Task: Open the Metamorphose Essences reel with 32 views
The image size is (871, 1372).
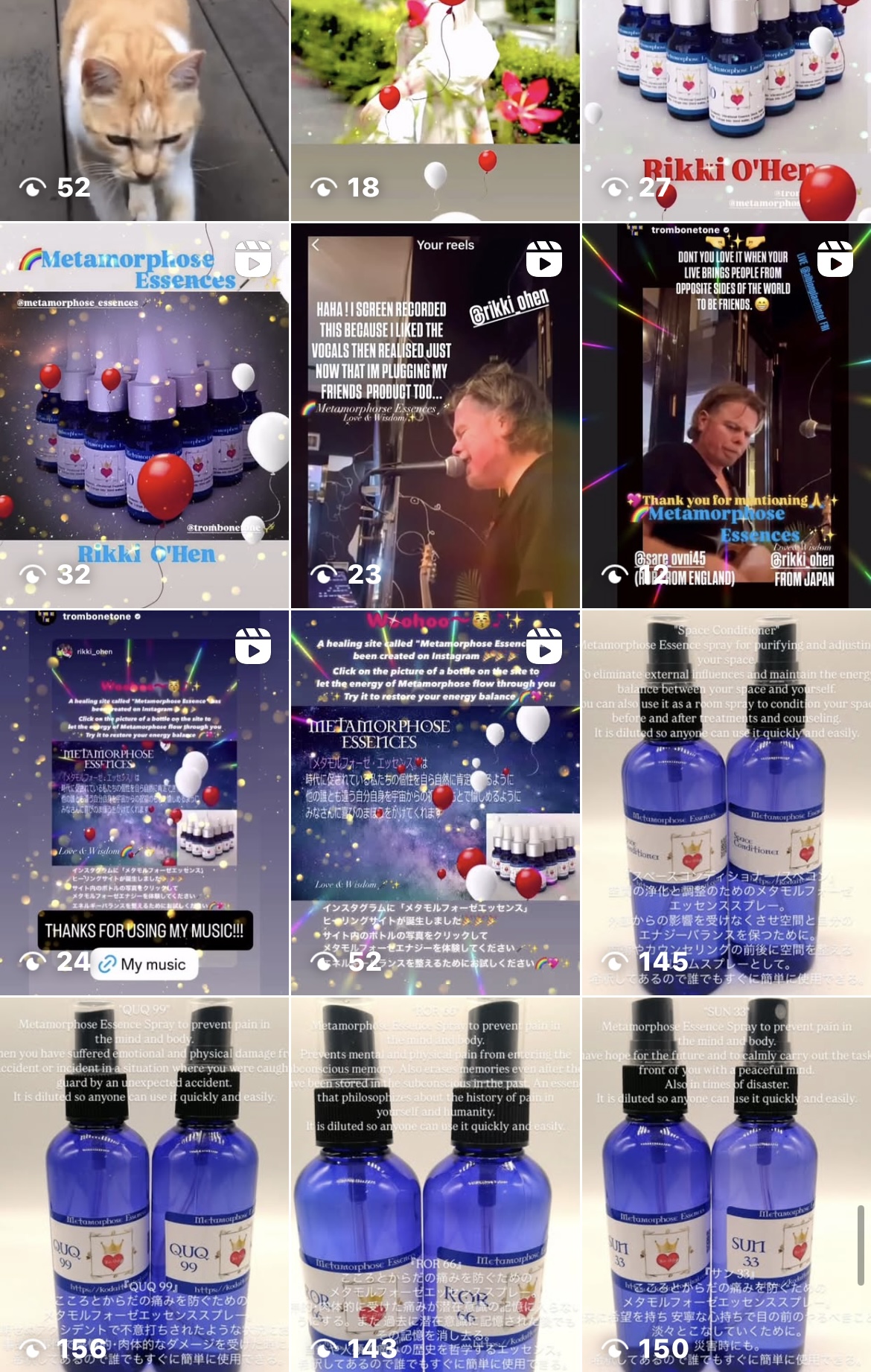Action: pyautogui.click(x=144, y=415)
